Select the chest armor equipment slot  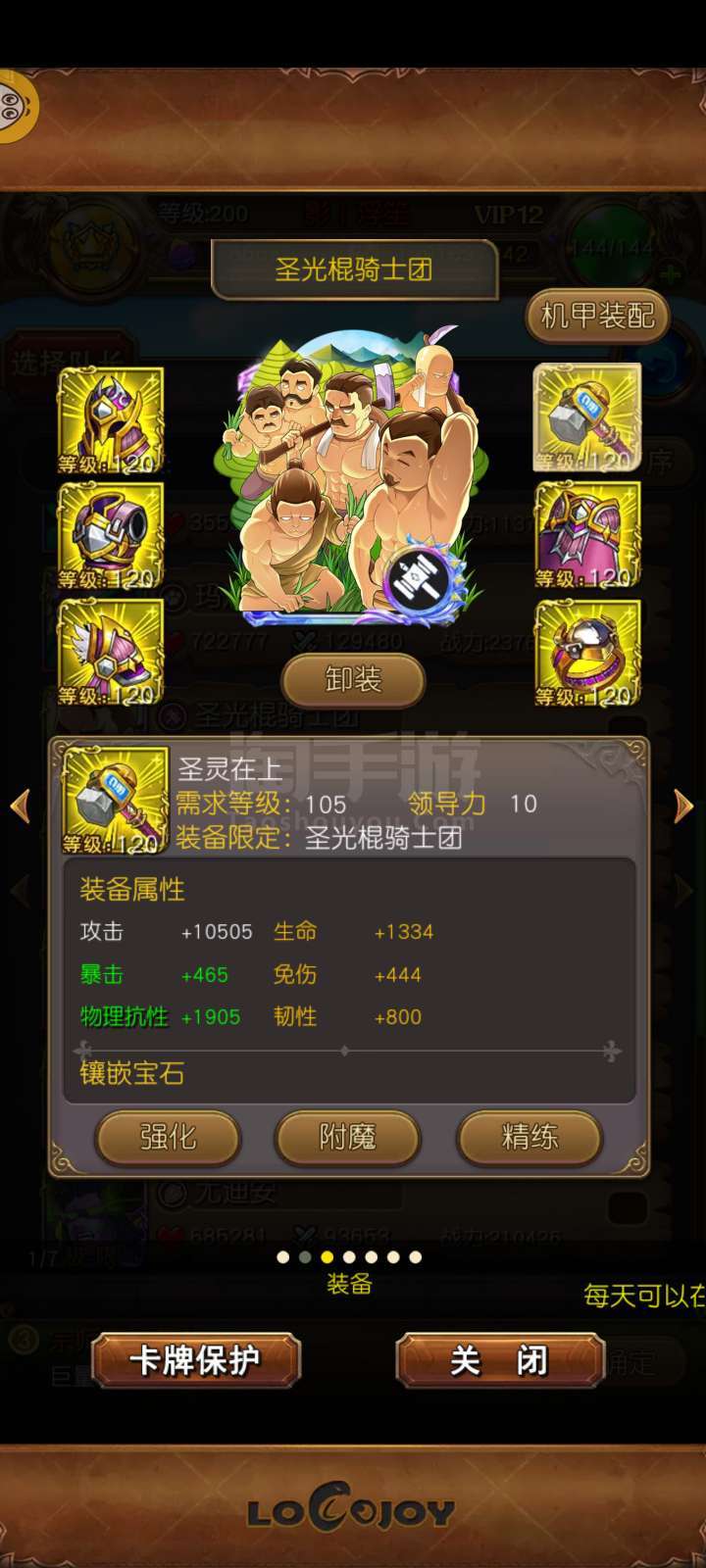(587, 536)
